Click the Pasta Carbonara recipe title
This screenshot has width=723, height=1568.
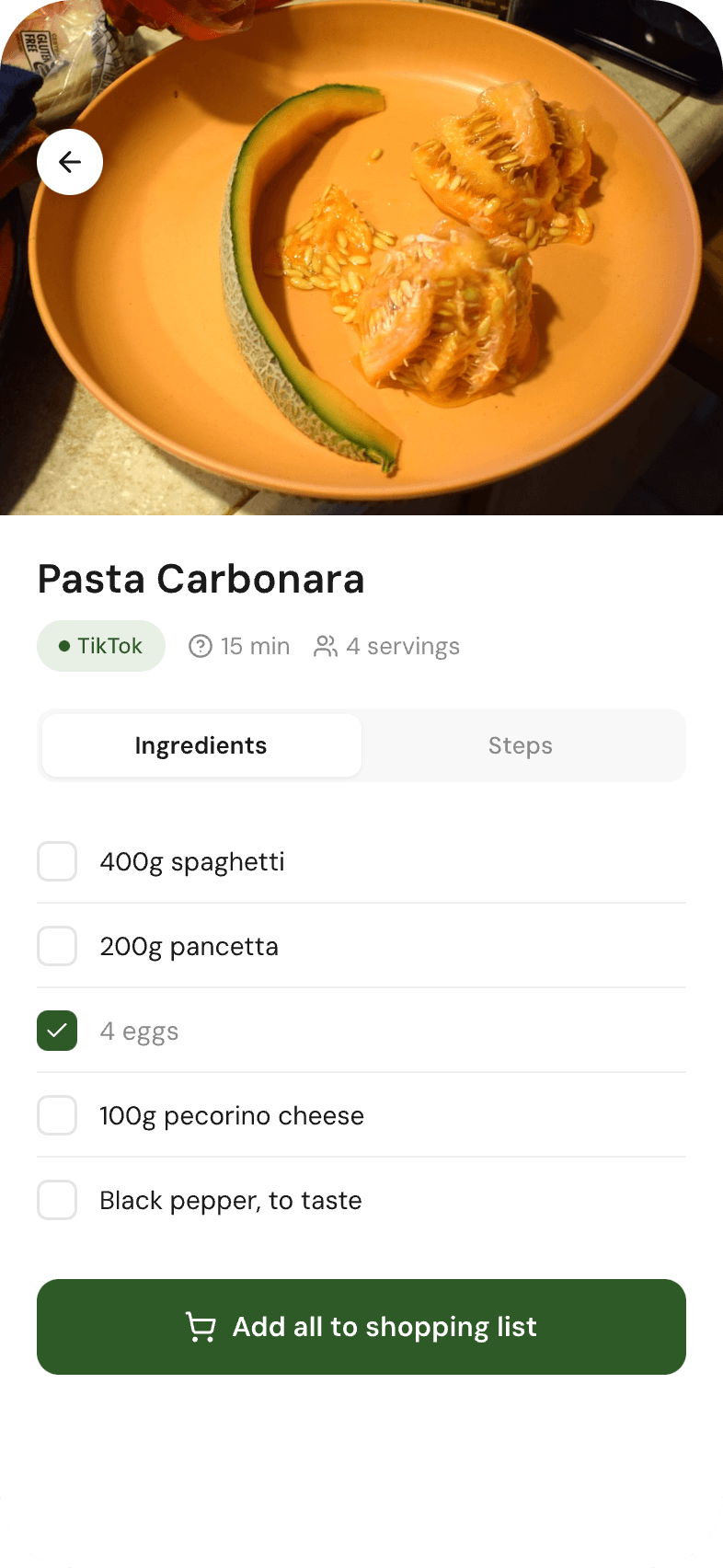201,579
